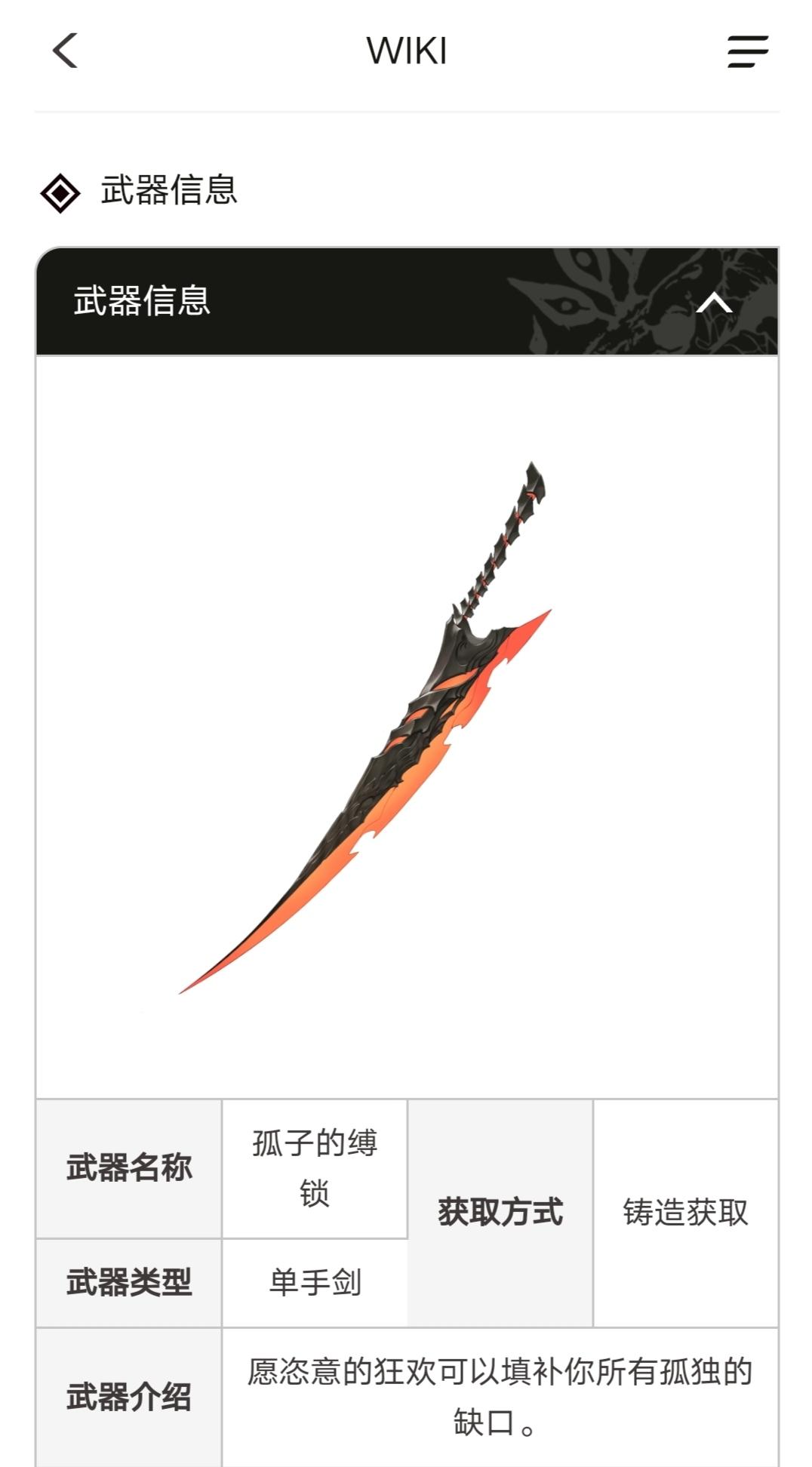Collapse the 武器信息 section
Screen dimensions: 812x1467
pos(713,303)
